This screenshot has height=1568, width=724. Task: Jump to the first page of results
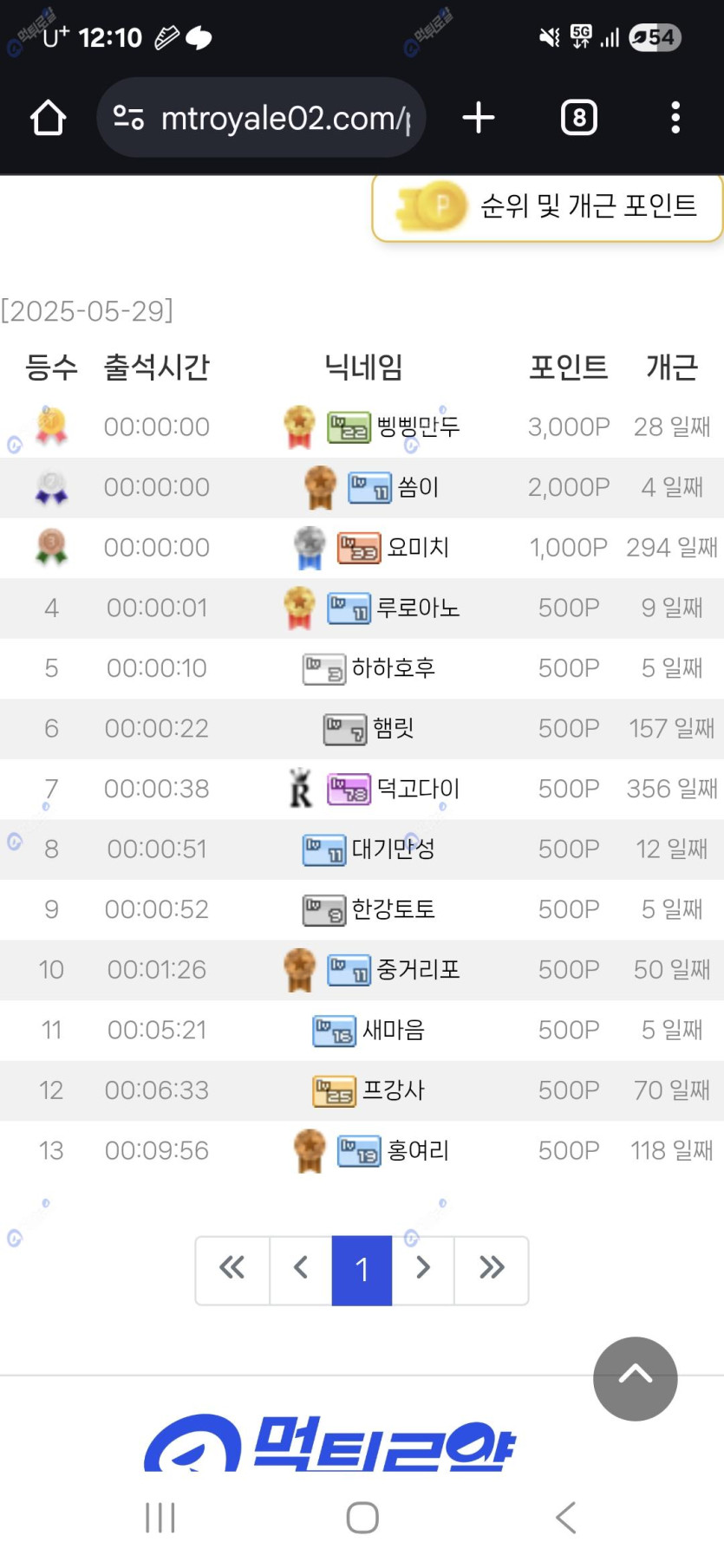(x=232, y=1269)
